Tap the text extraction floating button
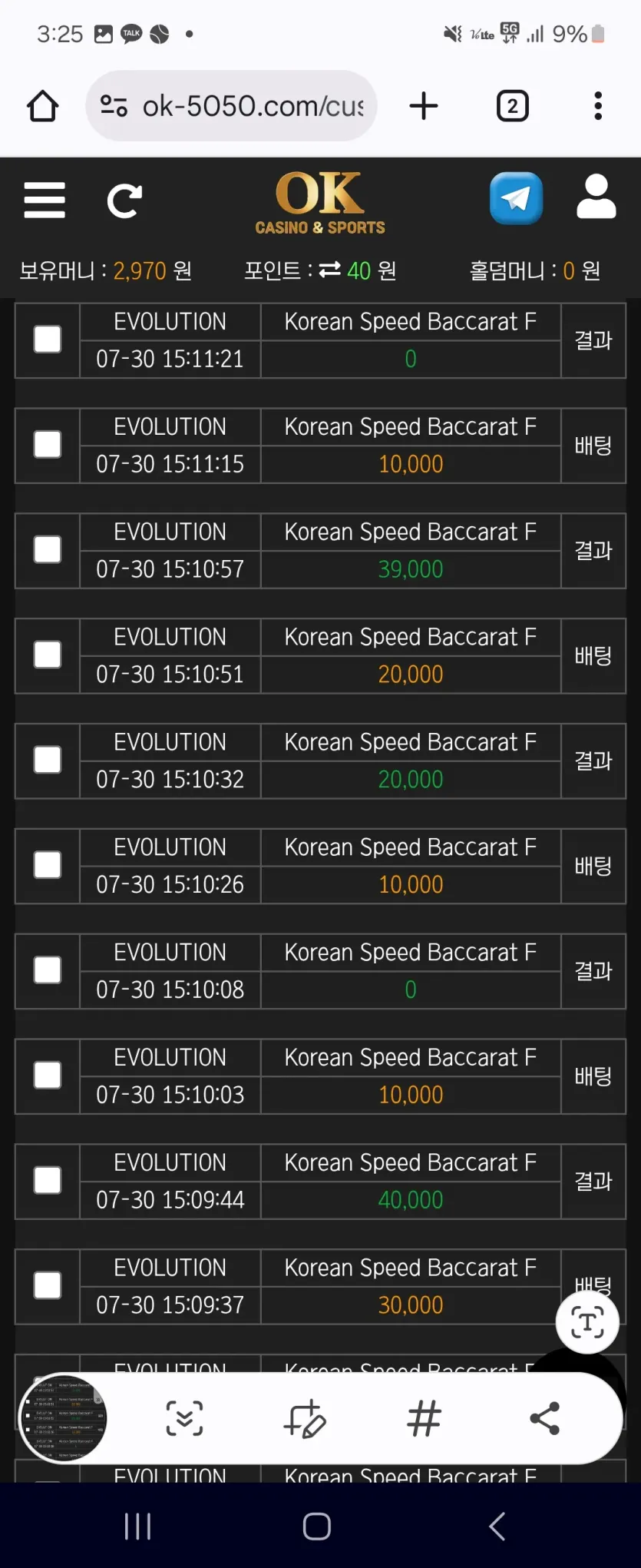Screen dimensions: 641x1568 pos(588,1322)
